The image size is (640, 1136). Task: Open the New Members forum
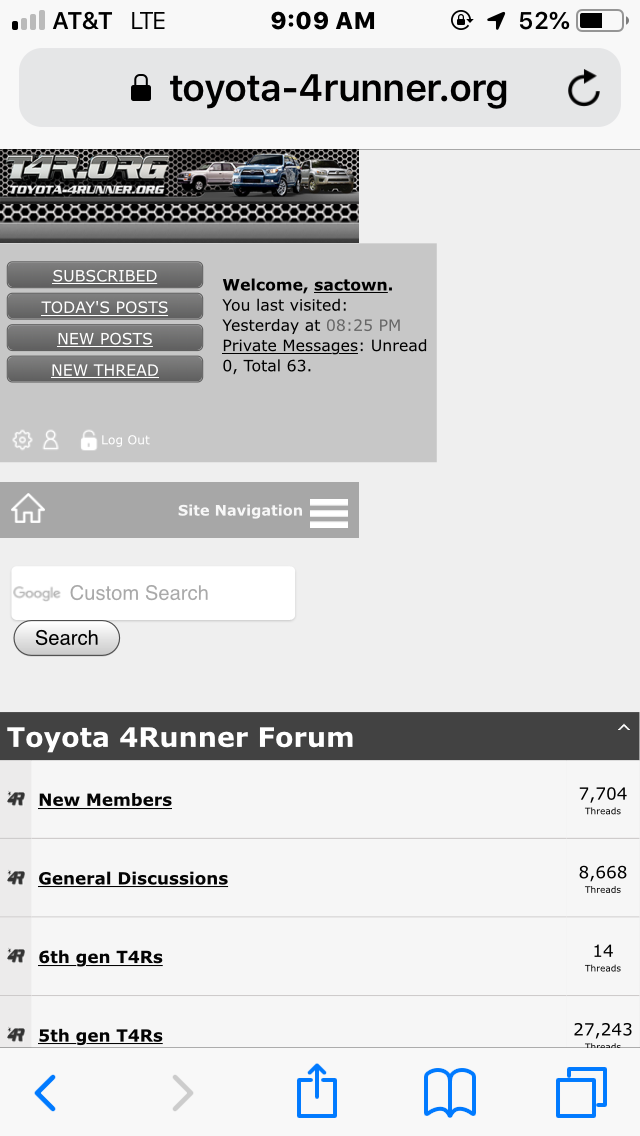pos(105,799)
